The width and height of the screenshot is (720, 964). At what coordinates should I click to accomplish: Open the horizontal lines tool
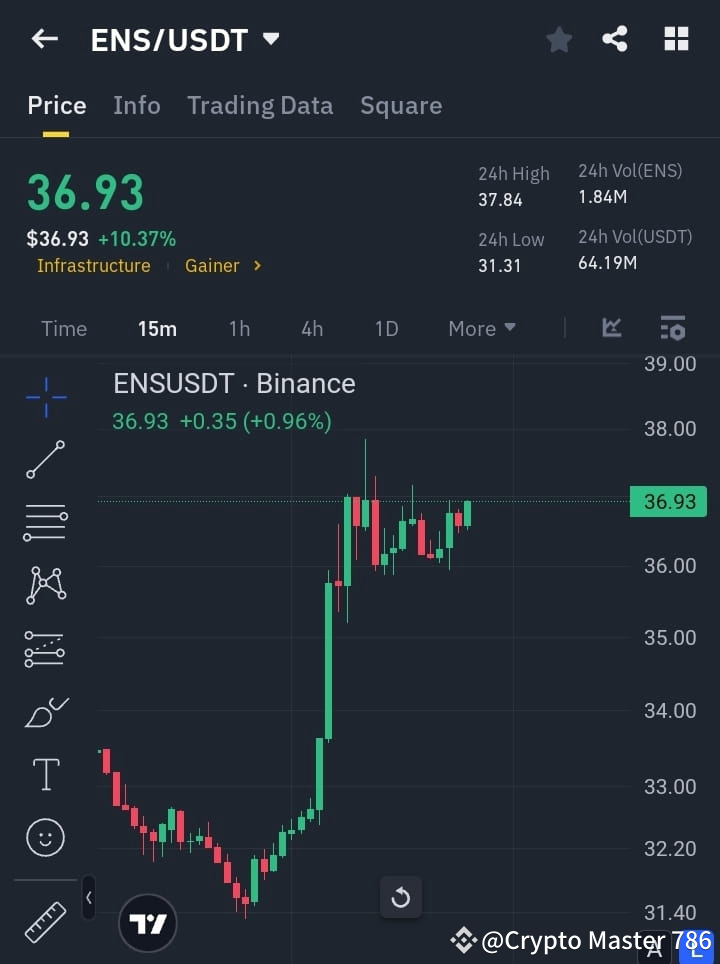(45, 523)
